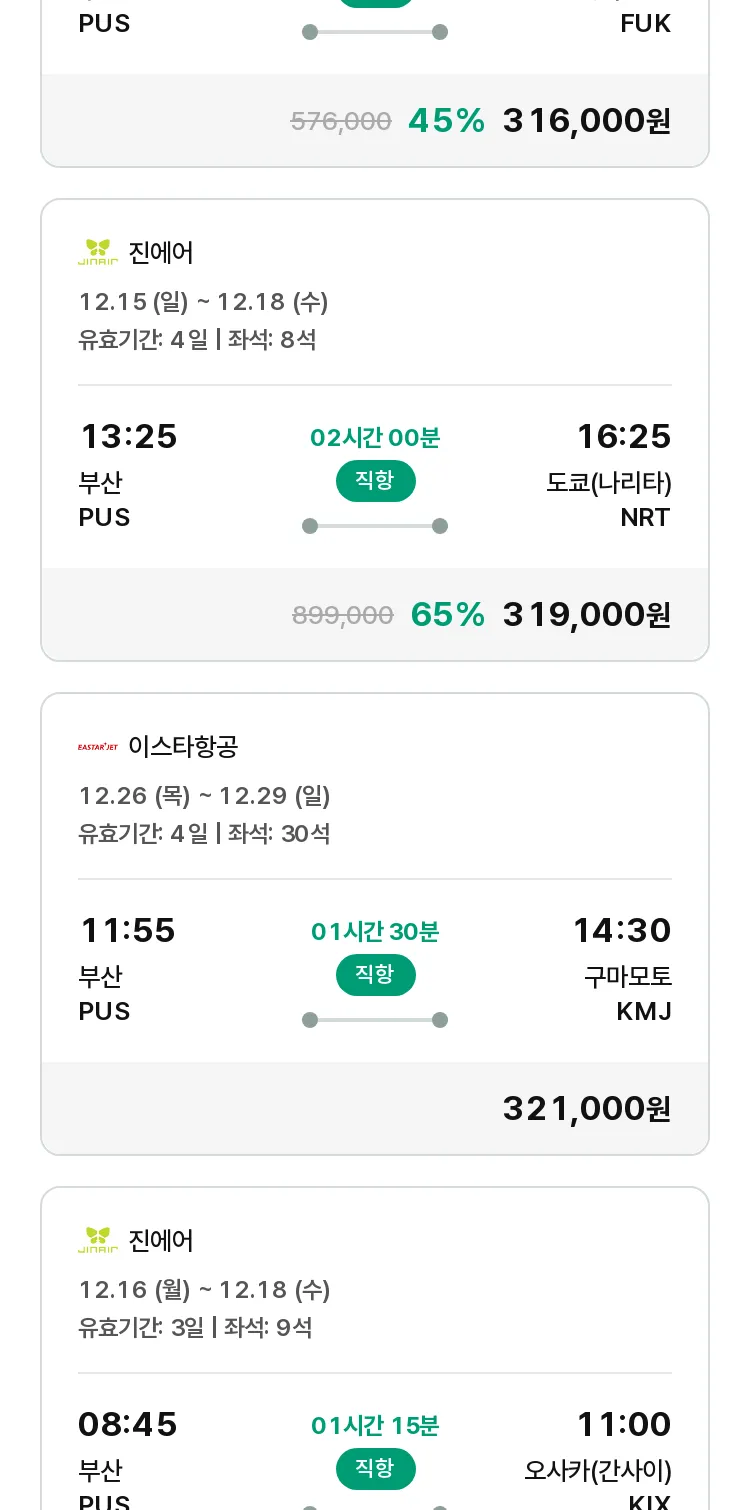Open the Fukuoka flight card priced 316,000원
Screen dimensions: 750x1510
coord(375,83)
